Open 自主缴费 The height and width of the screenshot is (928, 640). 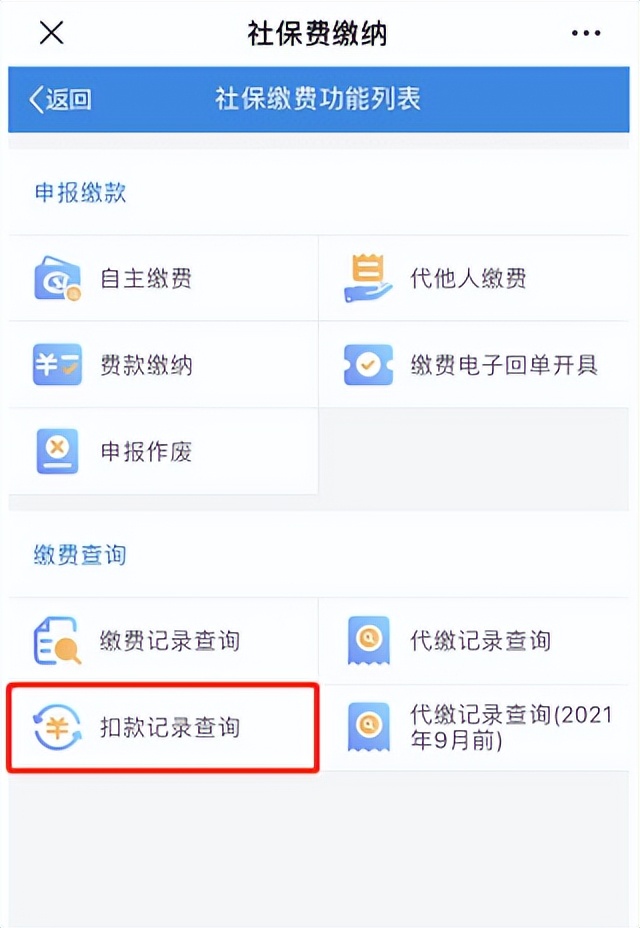pyautogui.click(x=163, y=279)
